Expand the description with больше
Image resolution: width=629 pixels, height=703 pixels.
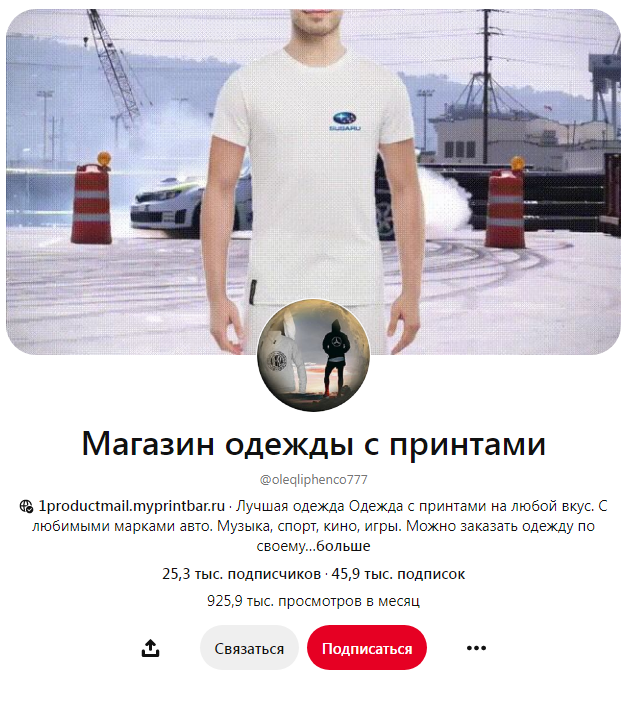coord(346,546)
